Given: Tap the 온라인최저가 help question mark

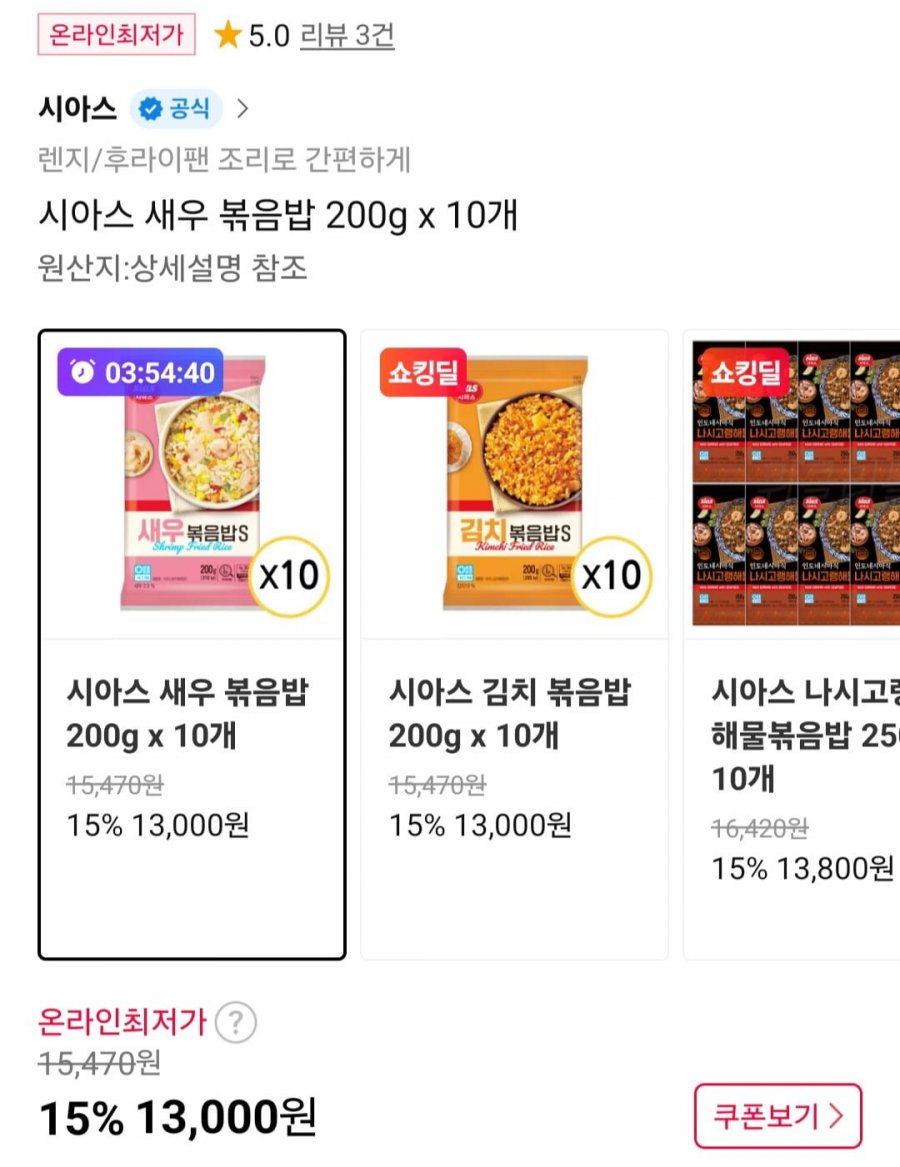Looking at the screenshot, I should 236,1023.
